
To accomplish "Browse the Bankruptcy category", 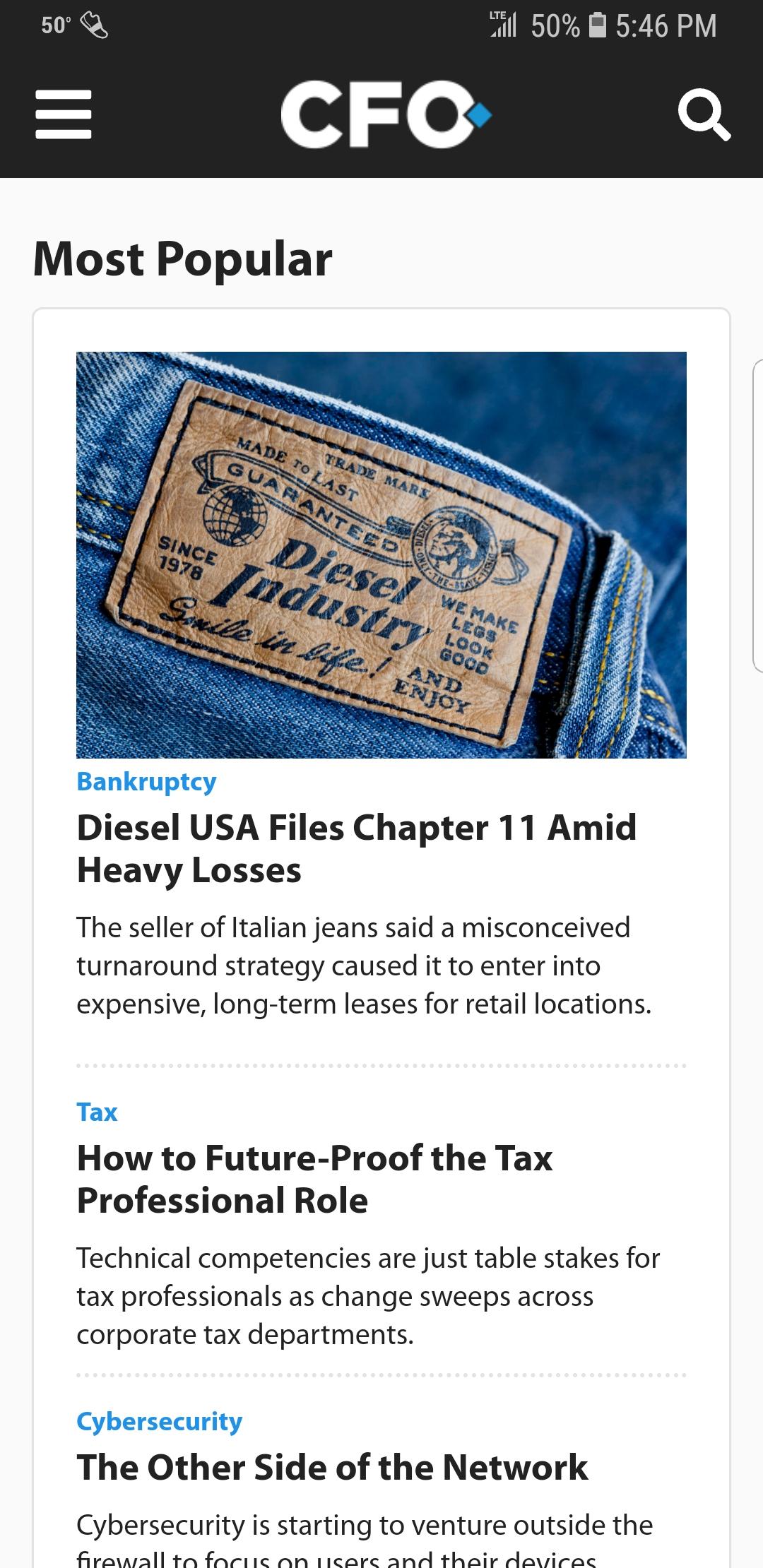I will (146, 782).
